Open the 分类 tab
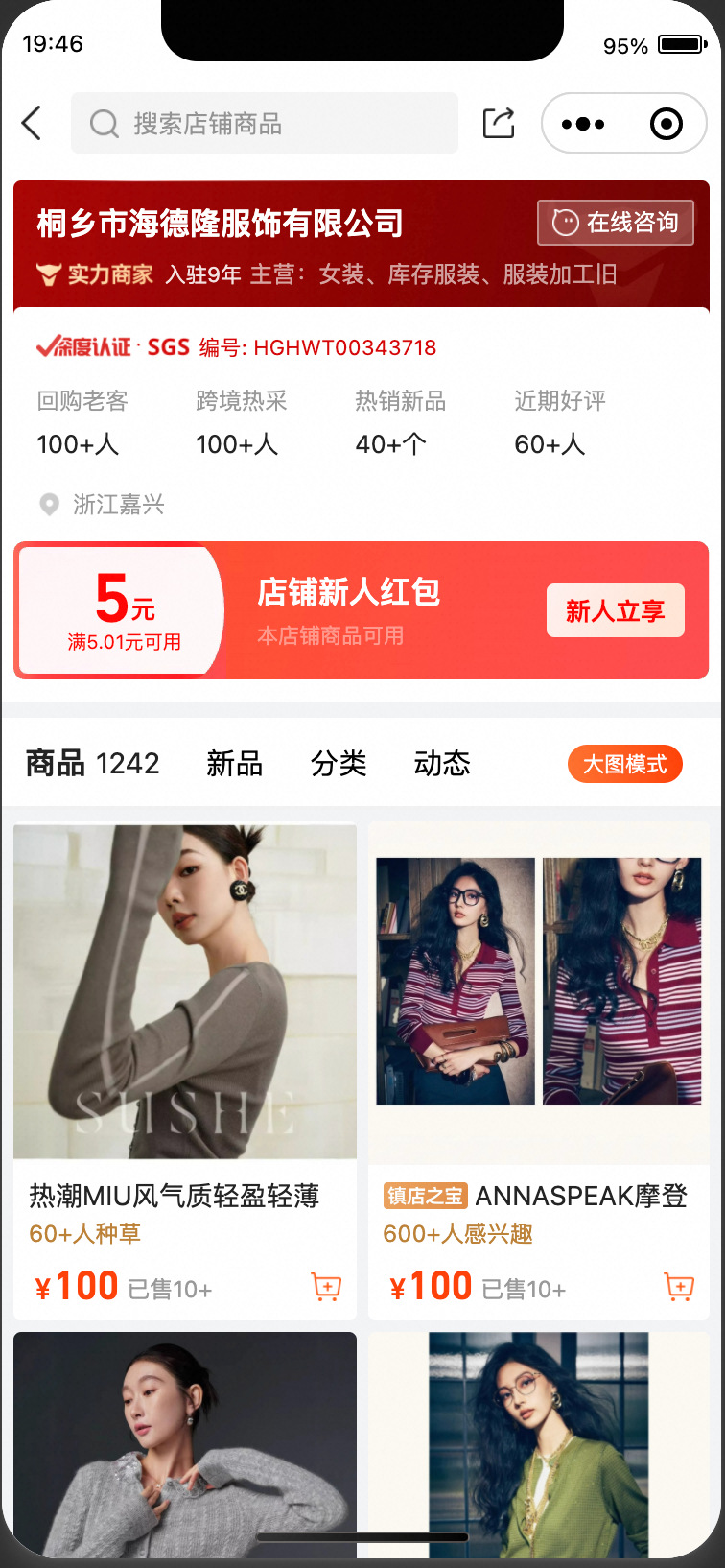The height and width of the screenshot is (1568, 725). click(339, 764)
